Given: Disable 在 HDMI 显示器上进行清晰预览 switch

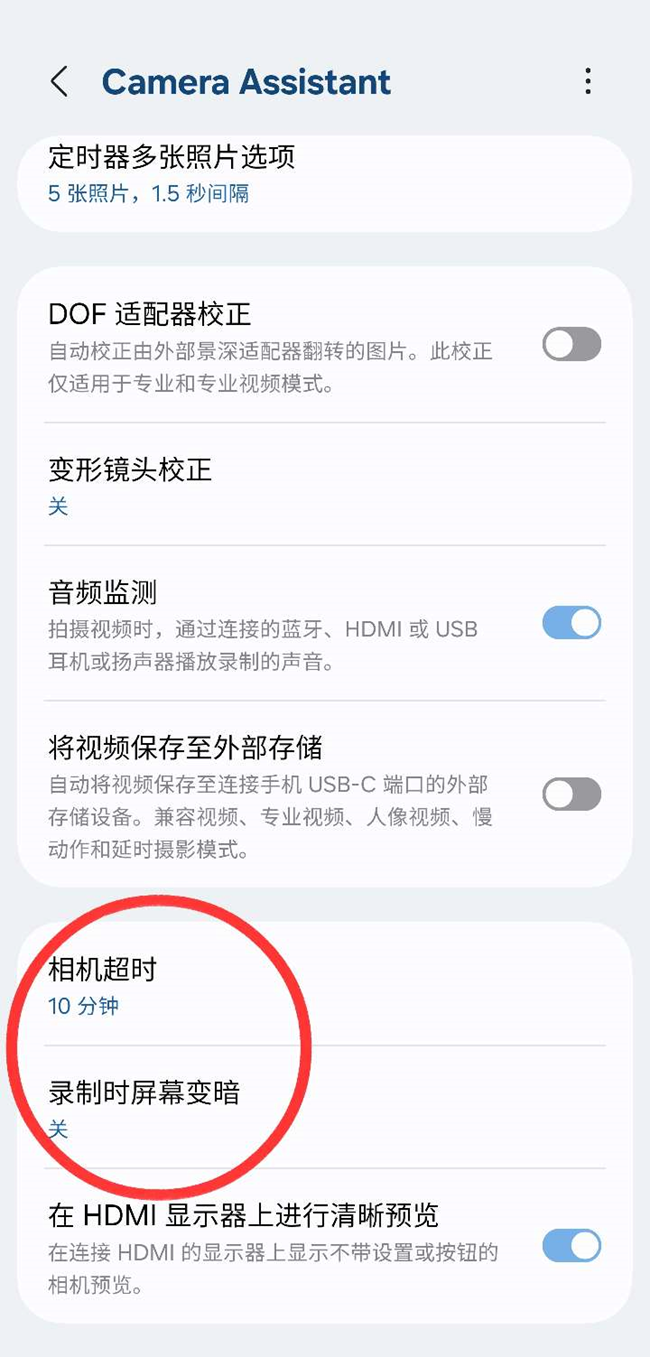Looking at the screenshot, I should click(x=571, y=1246).
